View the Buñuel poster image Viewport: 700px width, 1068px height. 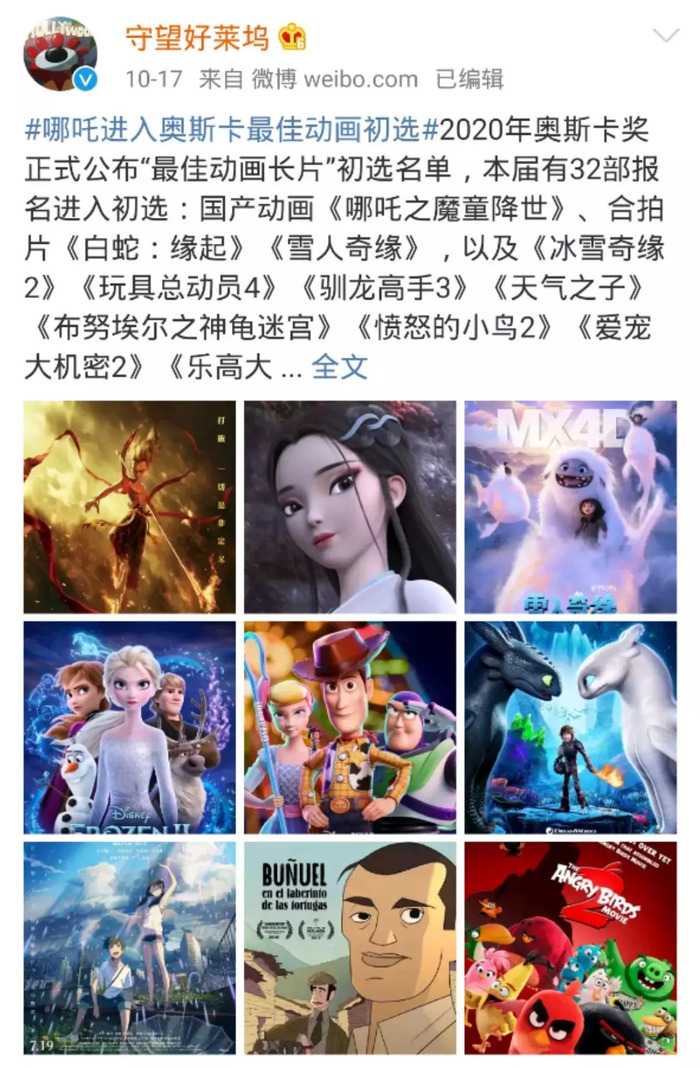pos(350,947)
